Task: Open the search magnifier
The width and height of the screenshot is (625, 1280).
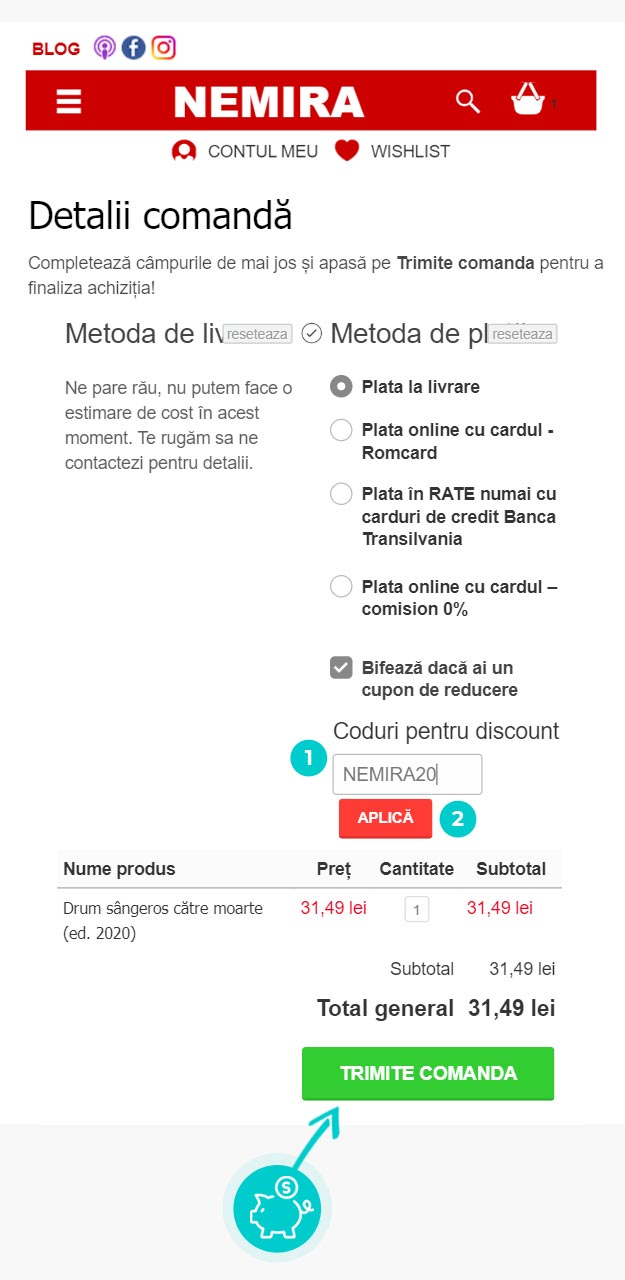Action: coord(468,101)
